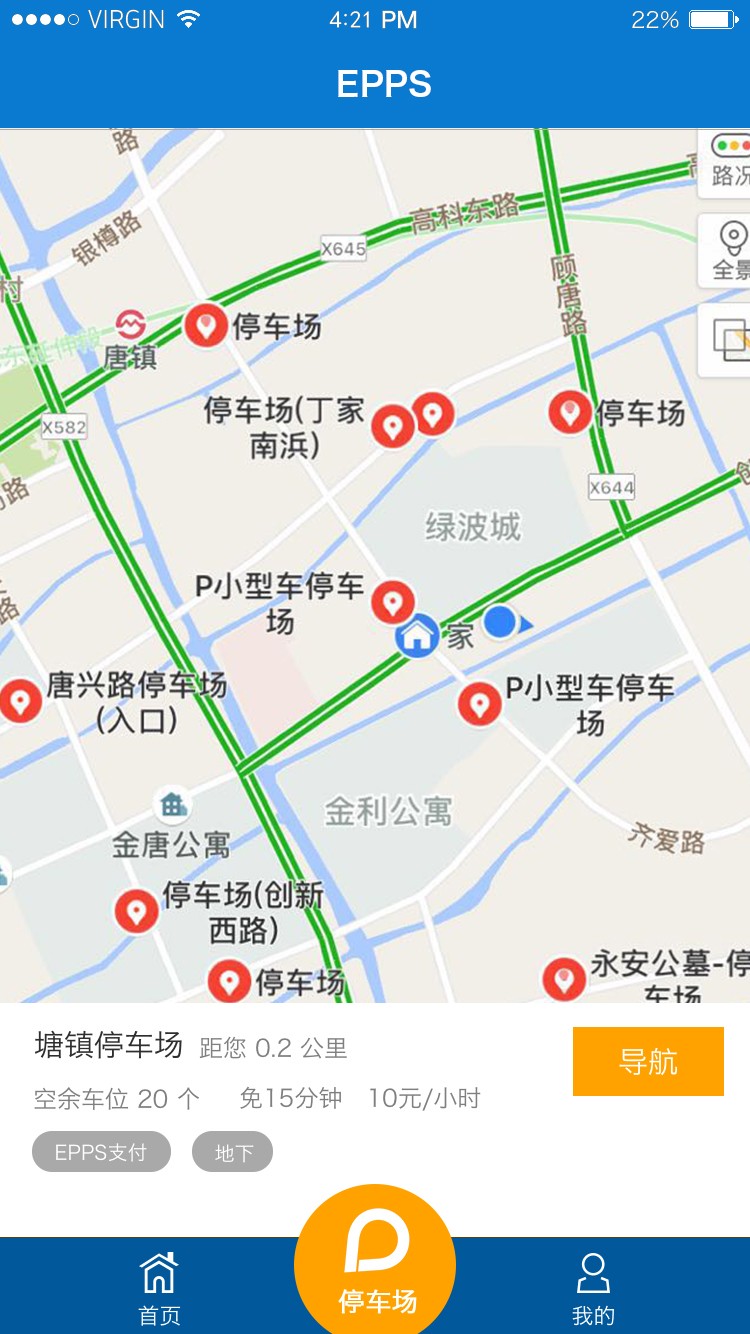750x1334 pixels.
Task: Tap the EPPS支付 chip
Action: point(101,1152)
